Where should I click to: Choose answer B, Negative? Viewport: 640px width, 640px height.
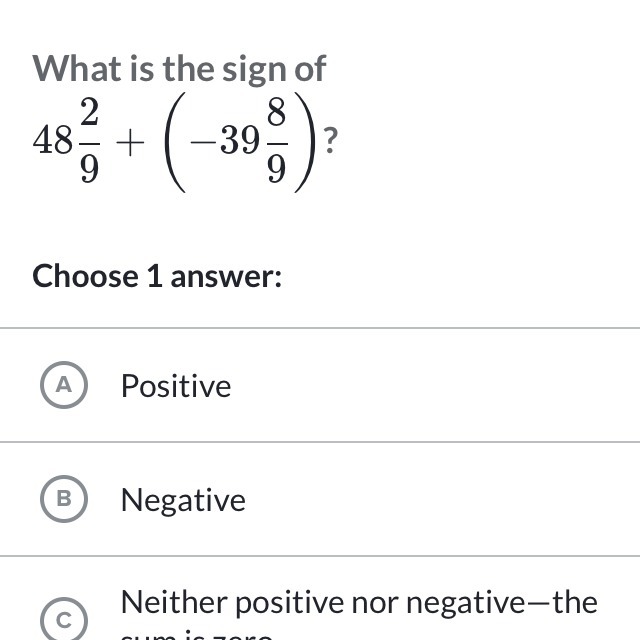click(65, 499)
